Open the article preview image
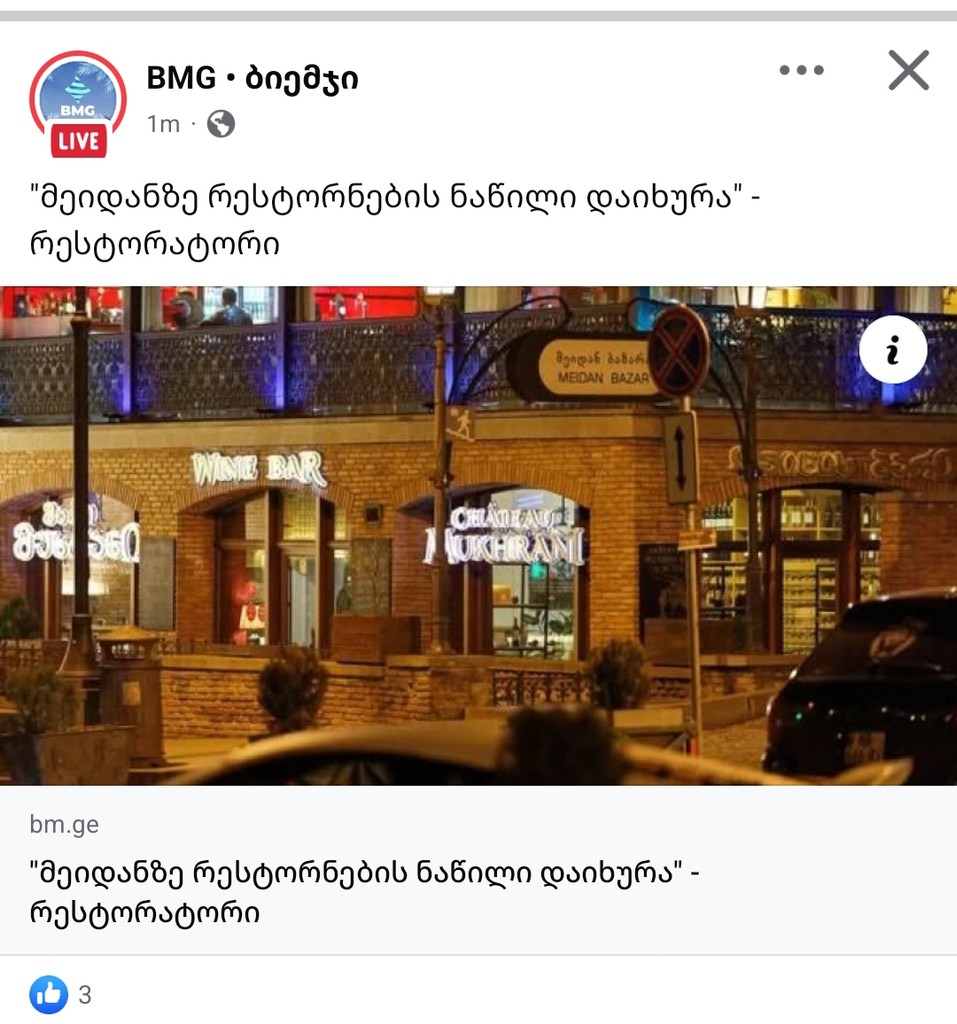Viewport: 957px width, 1024px height. click(478, 535)
